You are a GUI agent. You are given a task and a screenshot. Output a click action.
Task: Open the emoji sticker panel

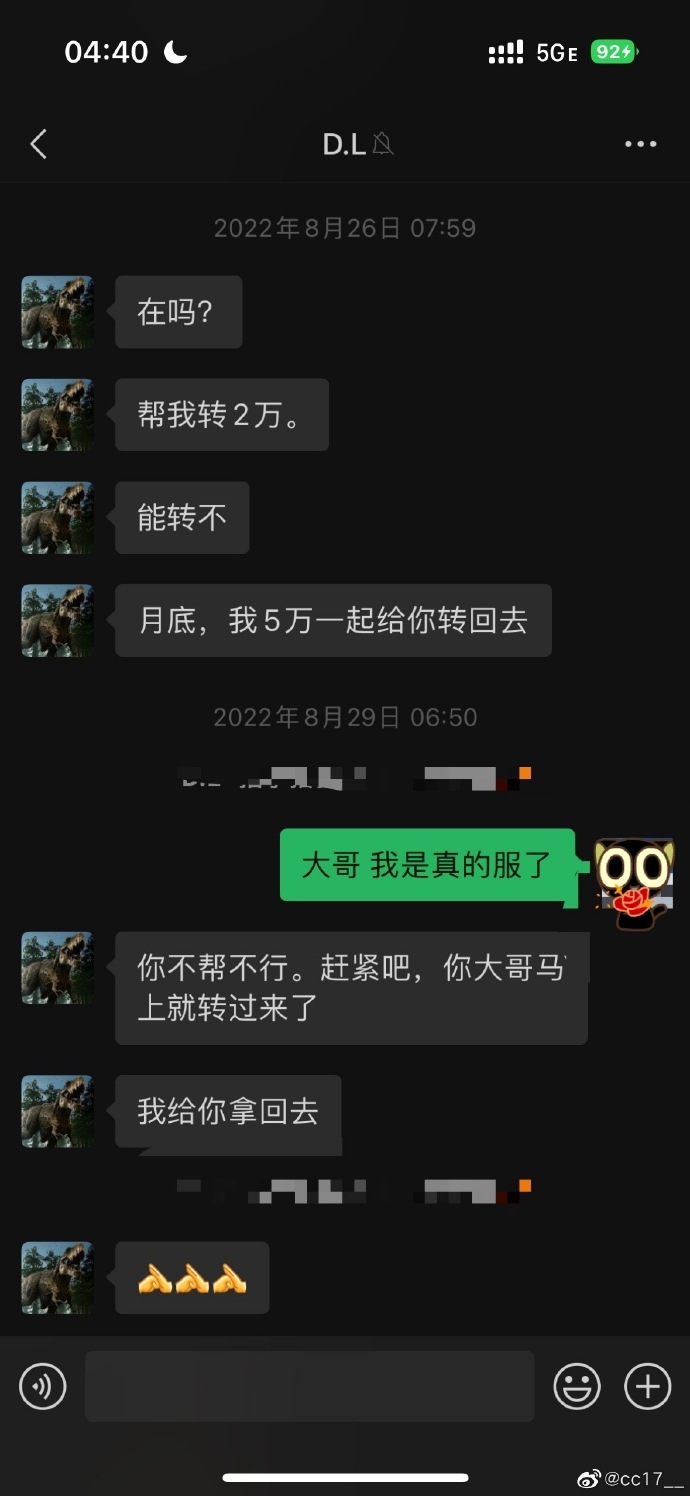(577, 1386)
